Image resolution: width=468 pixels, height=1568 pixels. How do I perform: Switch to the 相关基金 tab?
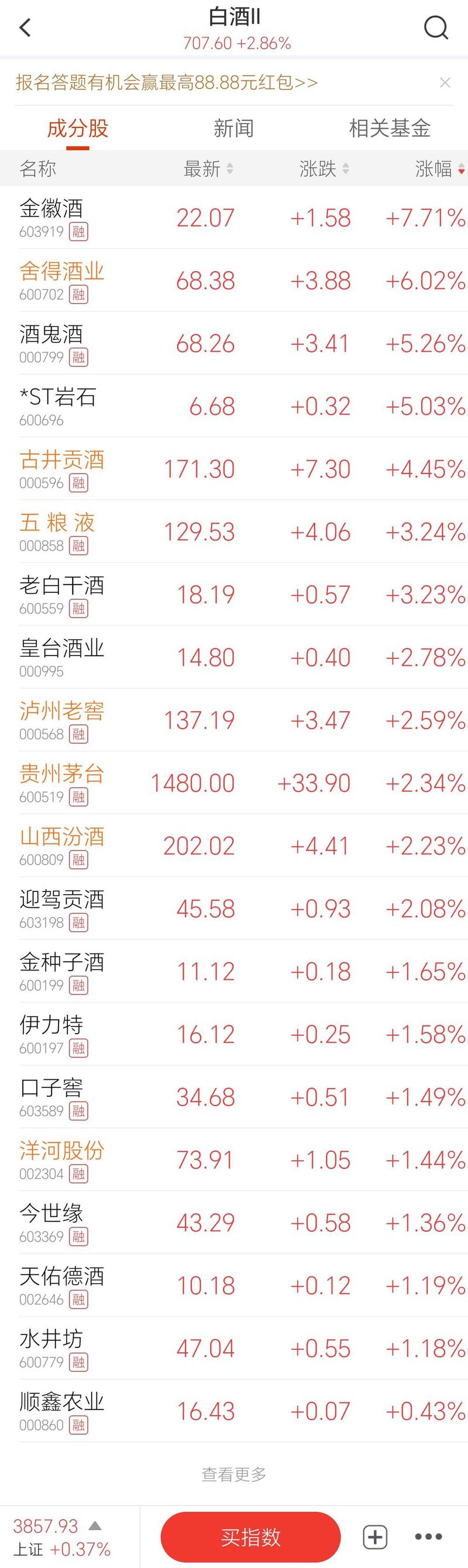click(390, 128)
